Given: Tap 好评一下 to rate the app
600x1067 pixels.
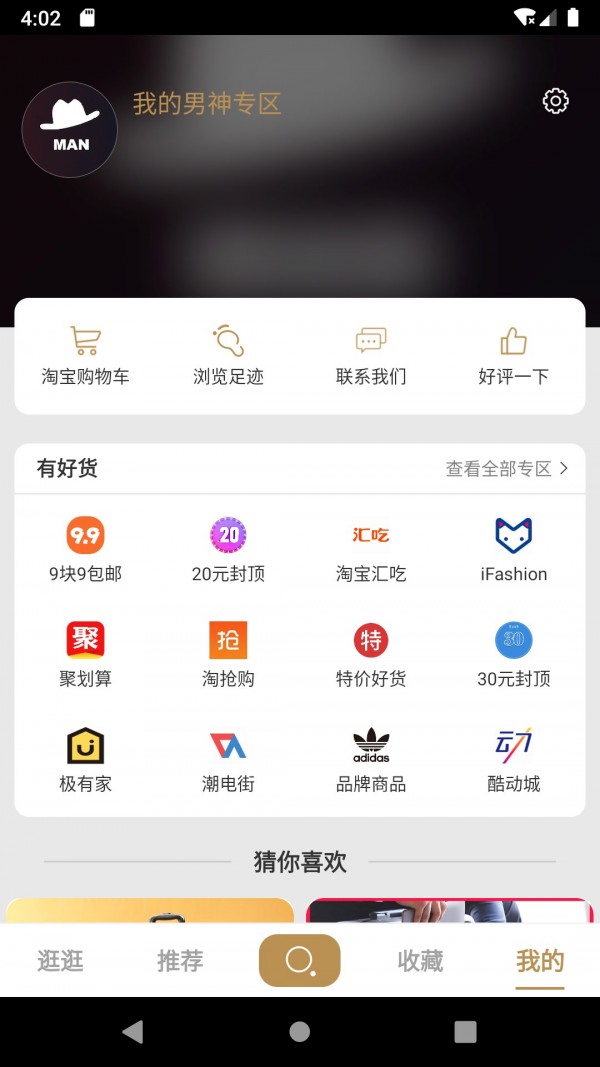Looking at the screenshot, I should (513, 356).
